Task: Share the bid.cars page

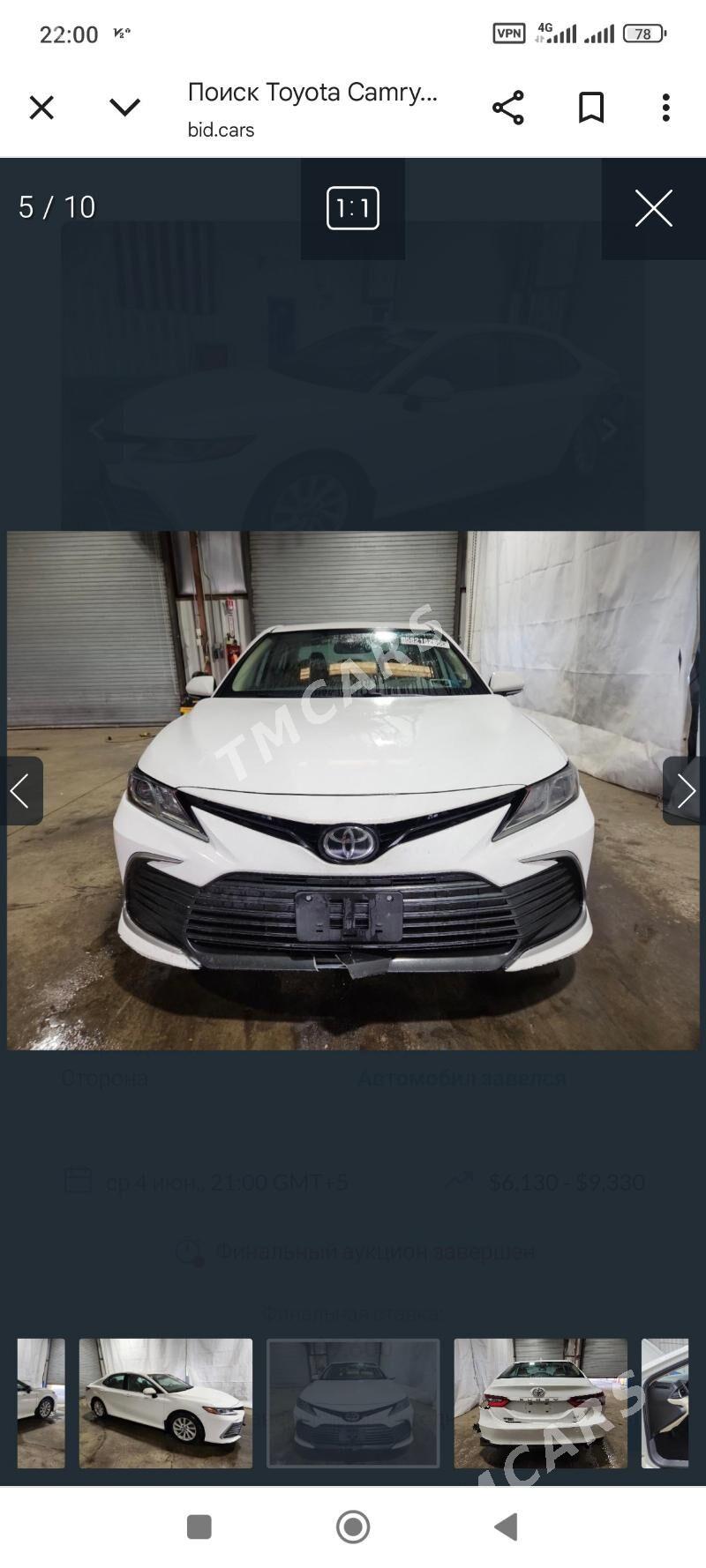Action: (508, 108)
